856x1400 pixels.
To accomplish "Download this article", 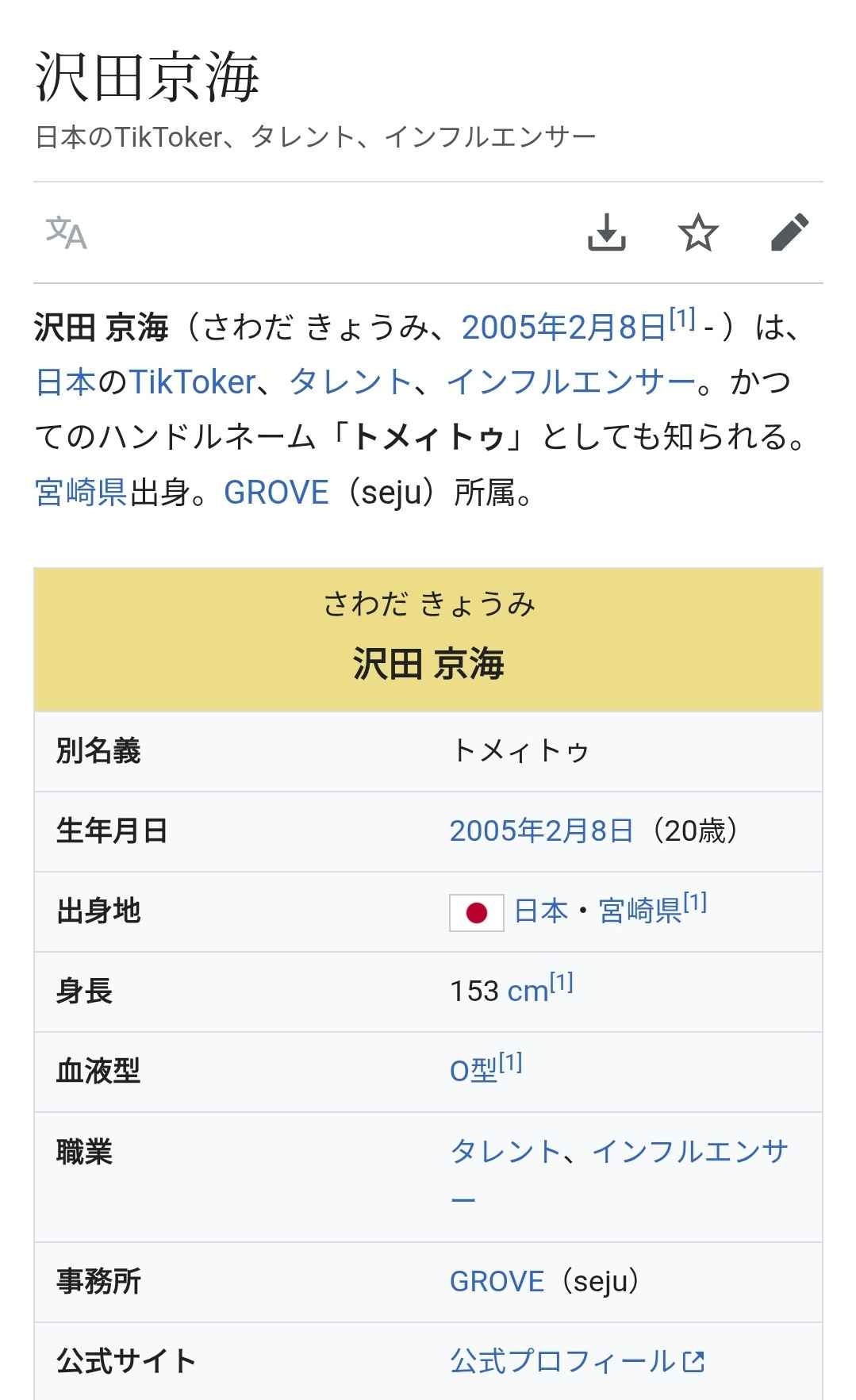I will tap(607, 232).
